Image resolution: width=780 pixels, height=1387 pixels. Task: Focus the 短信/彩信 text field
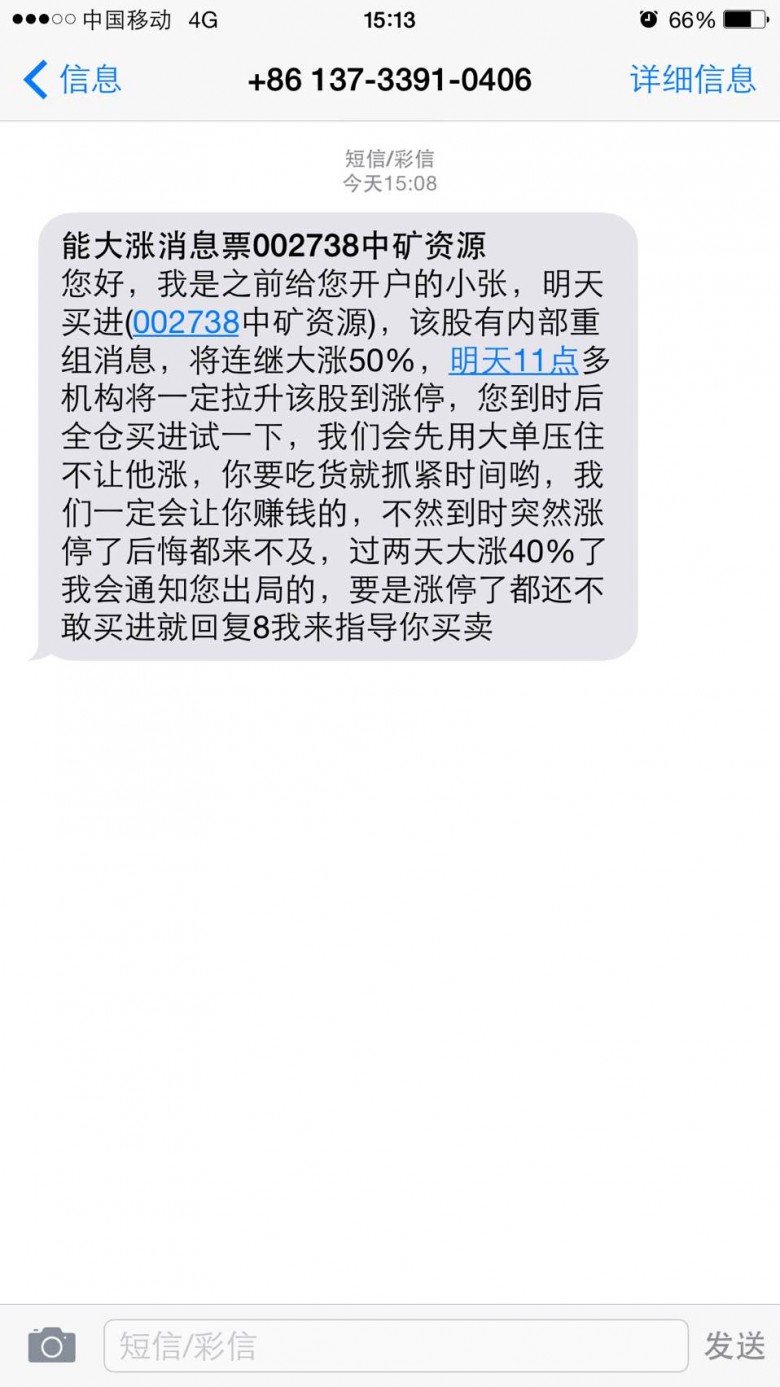pyautogui.click(x=396, y=1345)
